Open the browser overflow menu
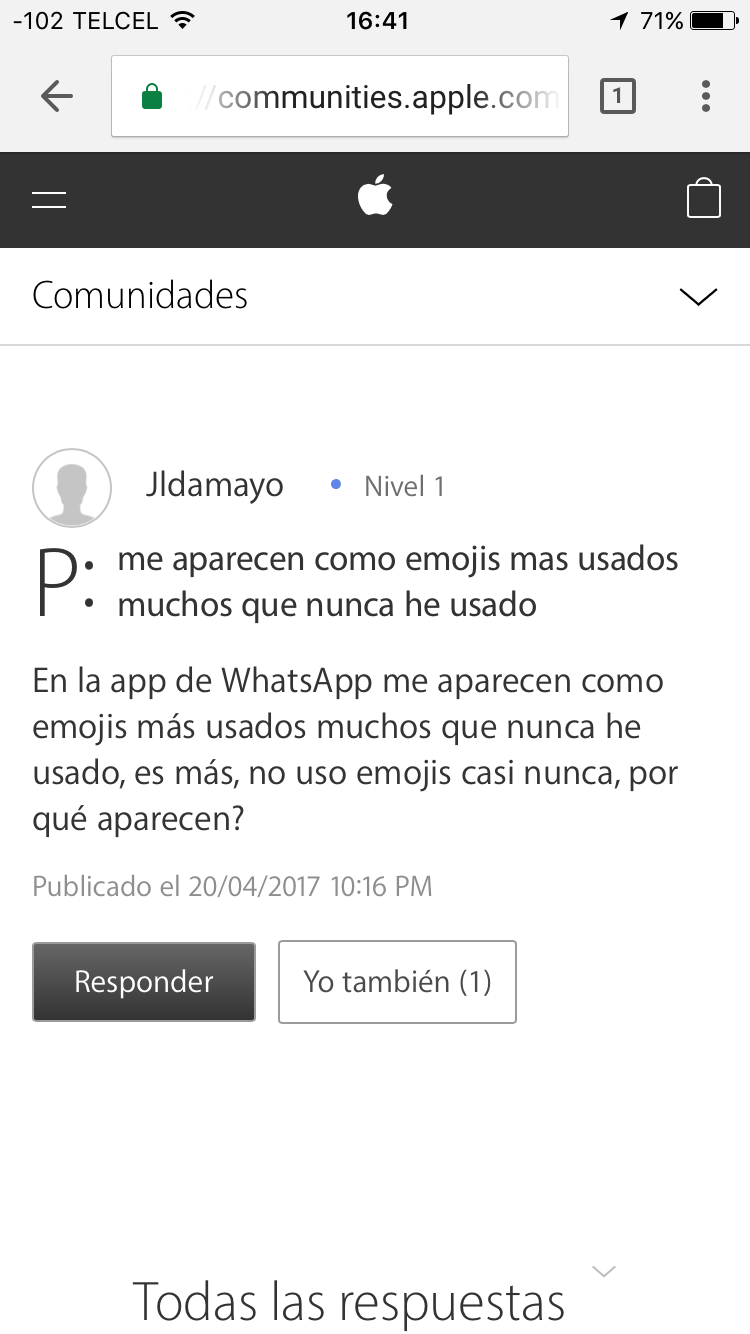The width and height of the screenshot is (750, 1334). click(706, 96)
